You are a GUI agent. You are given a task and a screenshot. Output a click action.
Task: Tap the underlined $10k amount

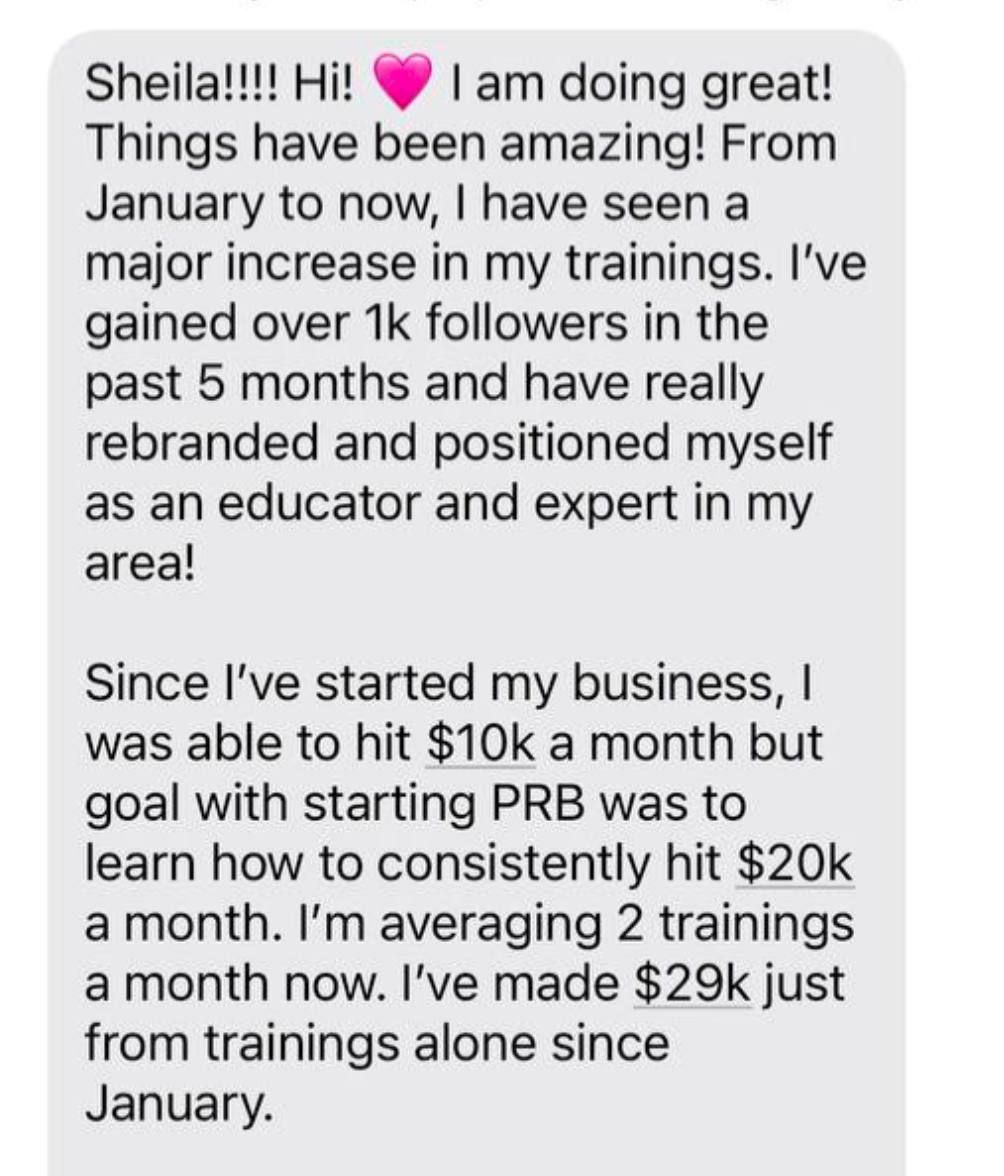[x=480, y=743]
